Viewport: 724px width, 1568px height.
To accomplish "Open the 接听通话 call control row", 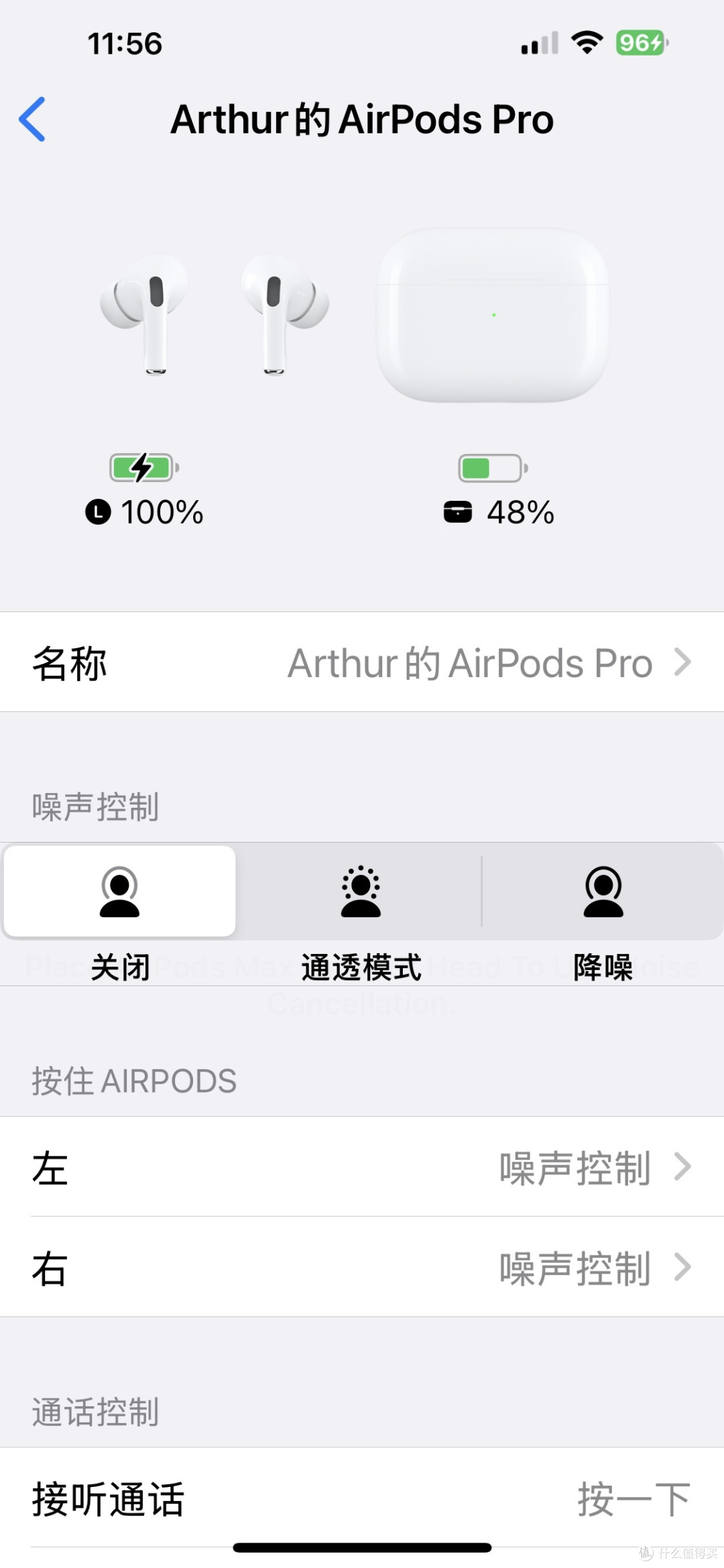I will [x=362, y=1499].
